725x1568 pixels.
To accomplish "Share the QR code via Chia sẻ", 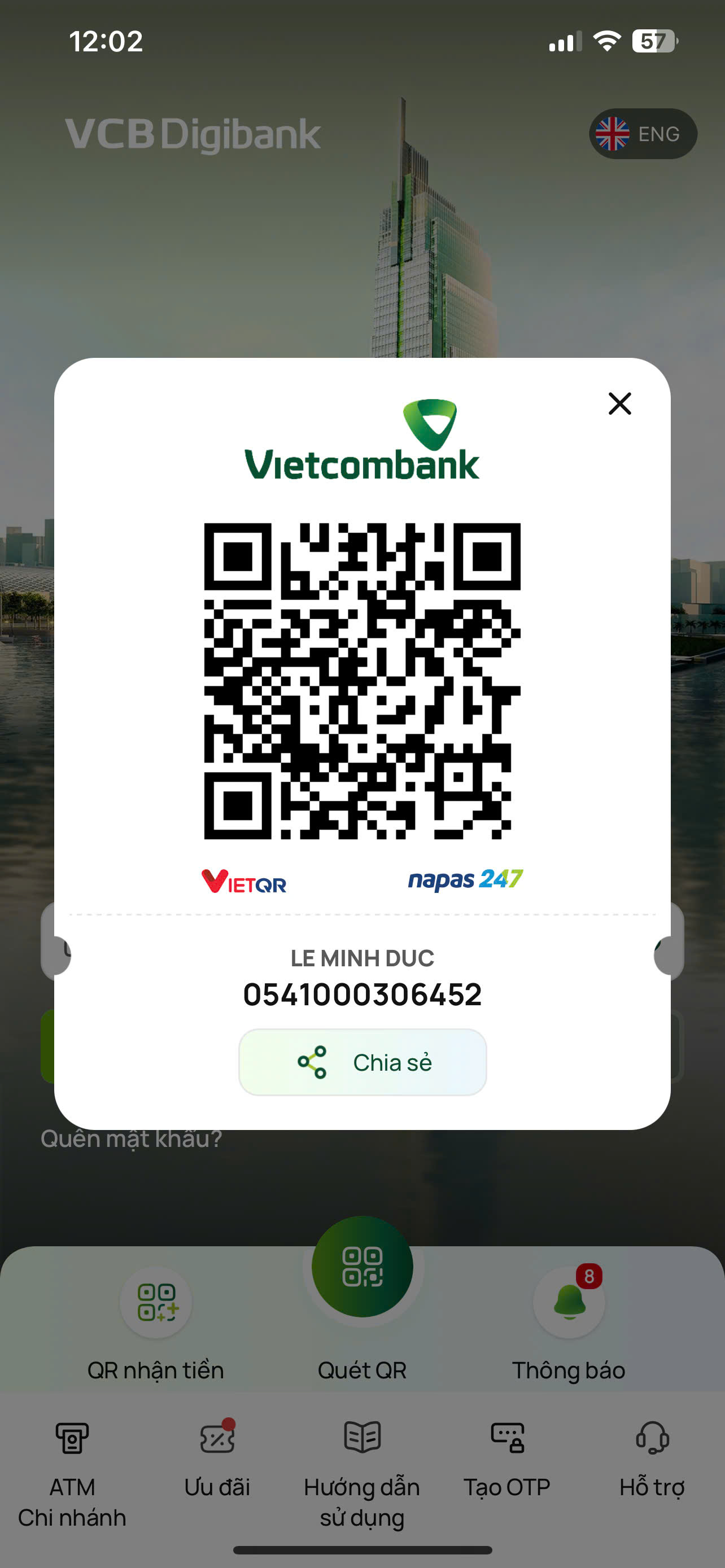I will click(363, 1062).
